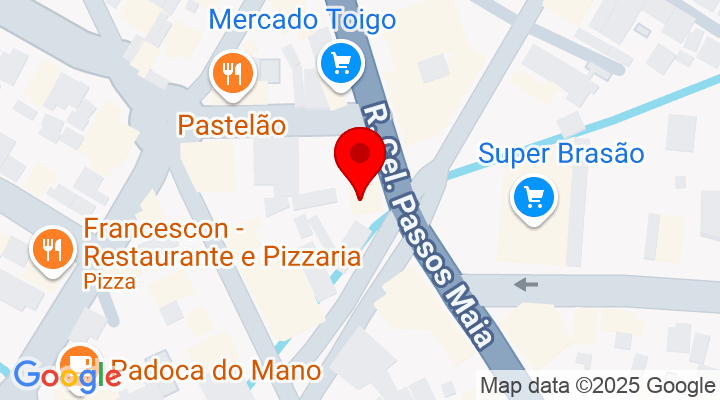Tap the red location pin
This screenshot has height=400, width=720.
pyautogui.click(x=359, y=158)
